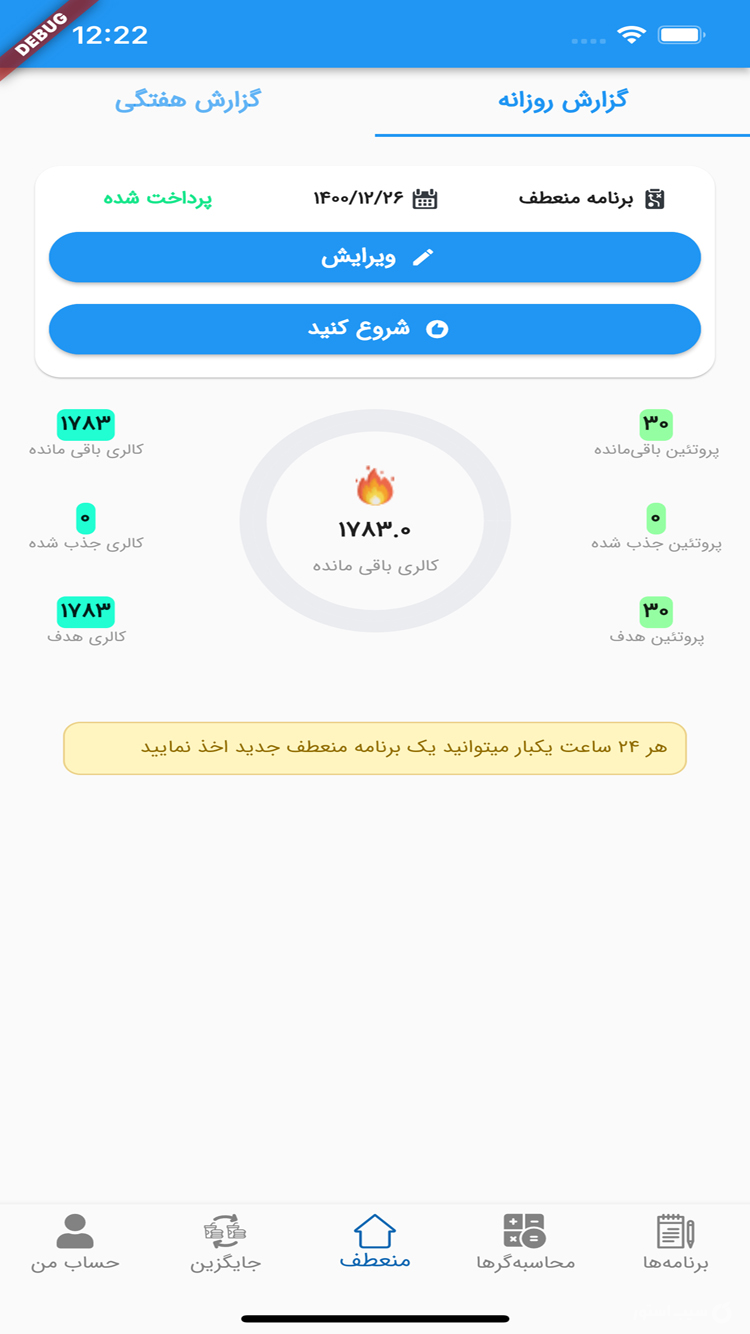Tap the battery indicator in the status bar
The image size is (750, 1334).
[681, 32]
